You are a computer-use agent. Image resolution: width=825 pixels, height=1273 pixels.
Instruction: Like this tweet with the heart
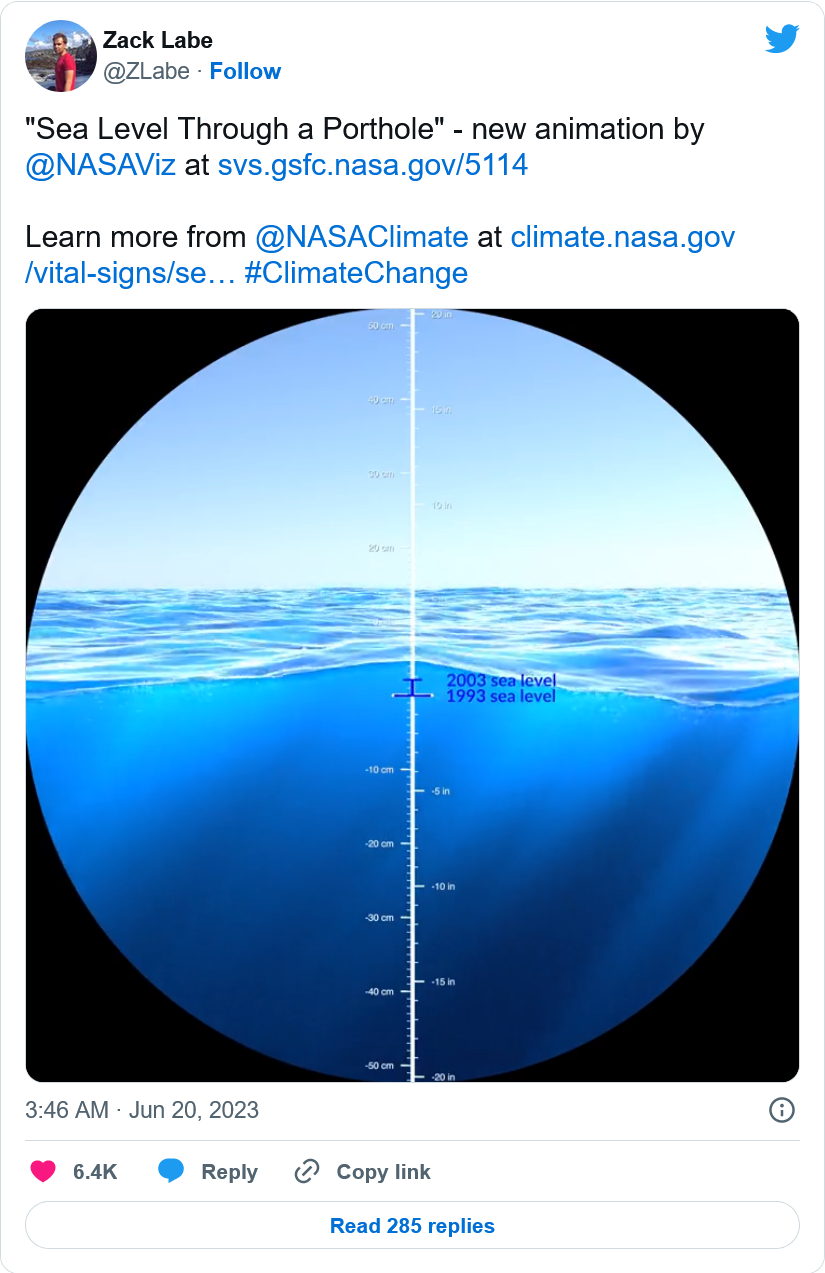43,1172
